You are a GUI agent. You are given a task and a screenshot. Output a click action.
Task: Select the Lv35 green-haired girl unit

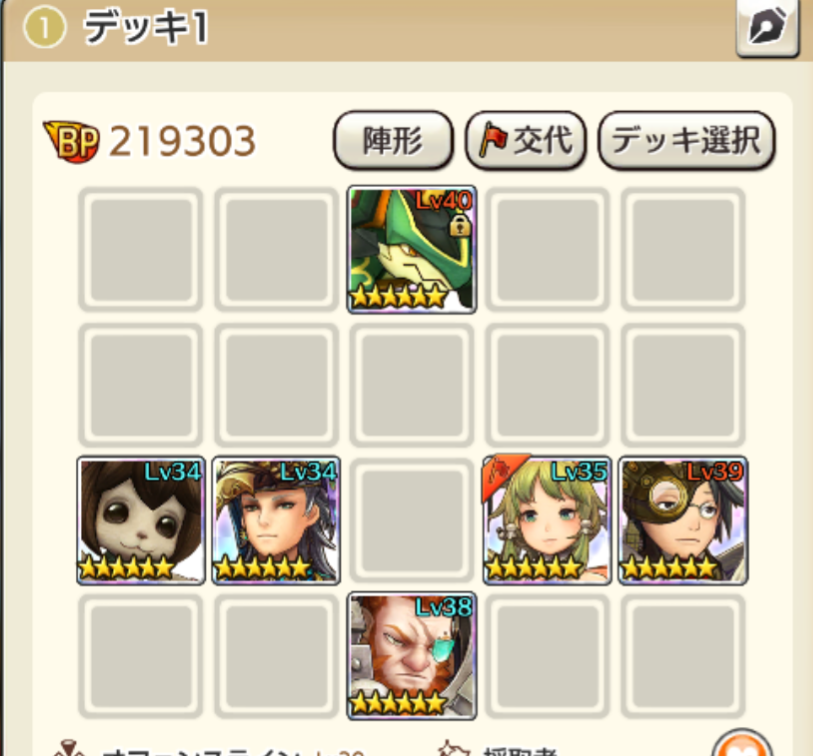[x=547, y=520]
